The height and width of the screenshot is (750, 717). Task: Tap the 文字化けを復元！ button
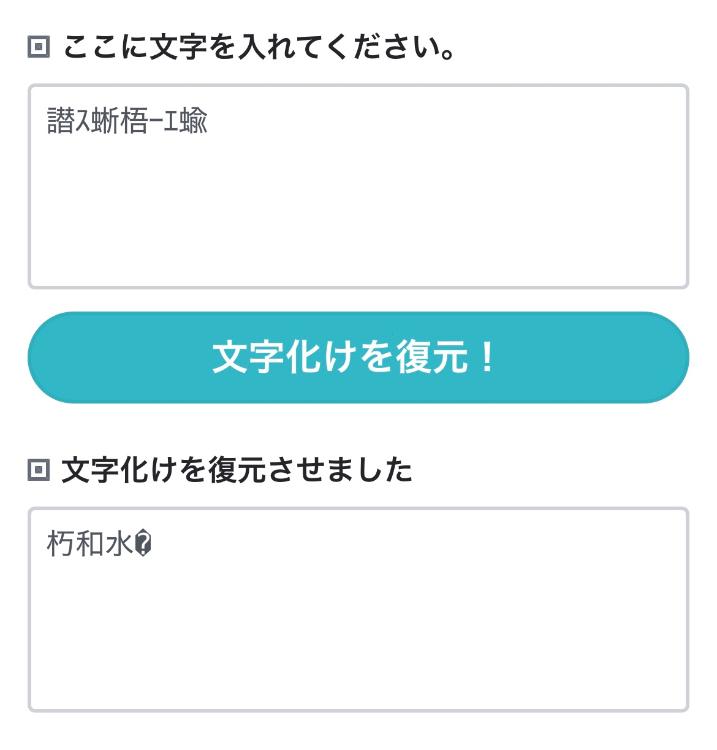point(358,358)
